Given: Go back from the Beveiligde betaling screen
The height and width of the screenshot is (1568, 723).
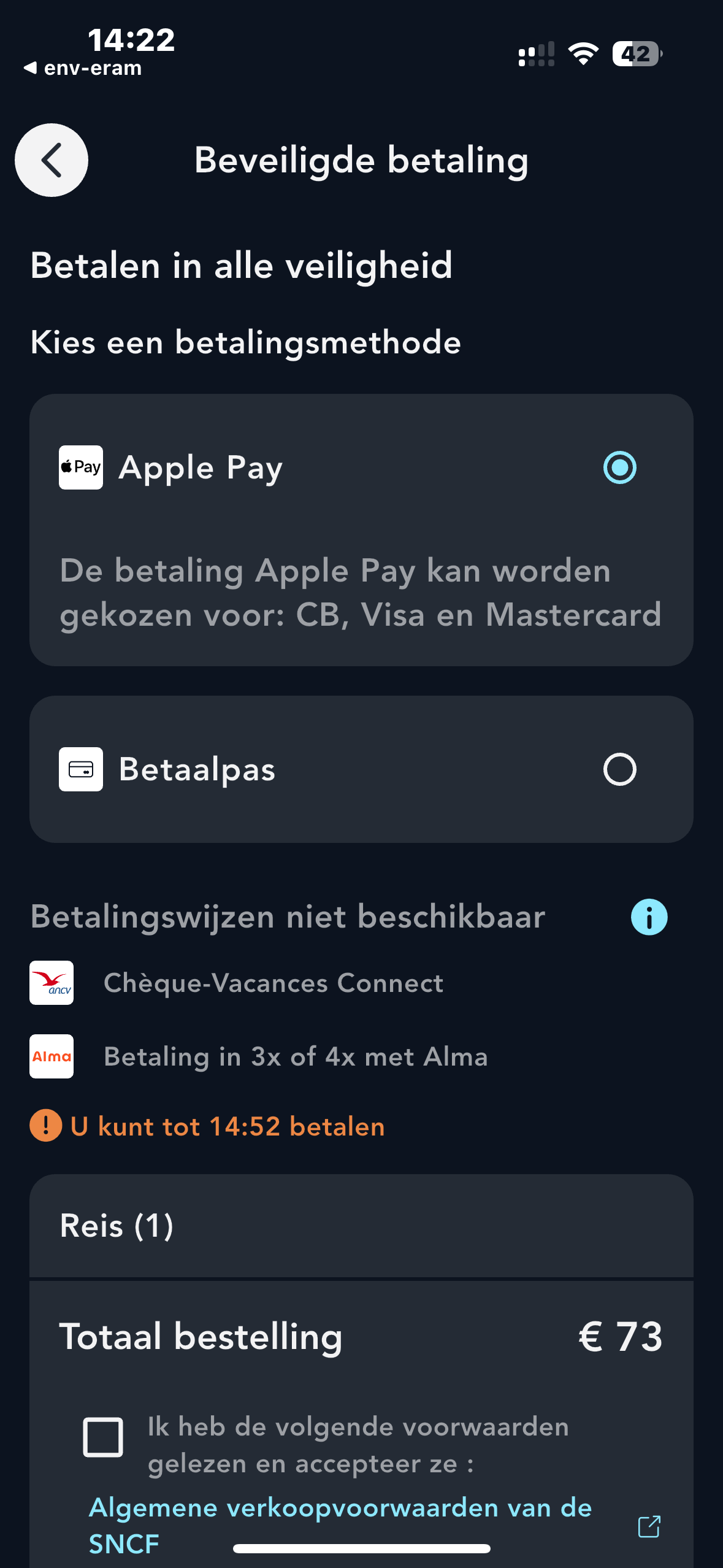Looking at the screenshot, I should pos(52,160).
